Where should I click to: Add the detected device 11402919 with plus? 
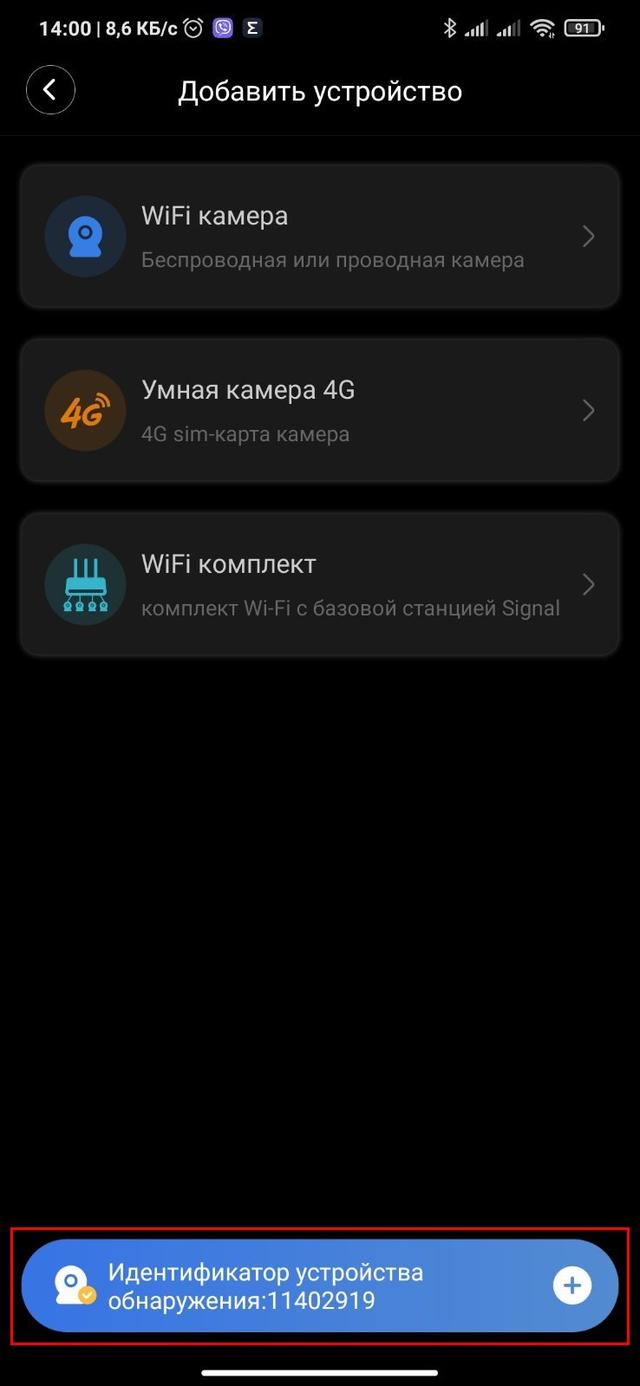572,1285
